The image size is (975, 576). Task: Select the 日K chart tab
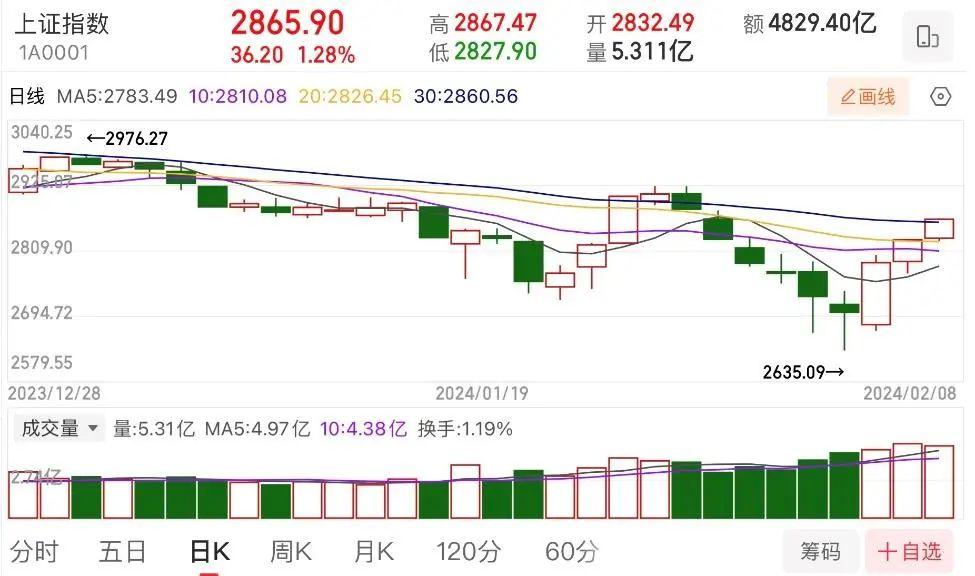[x=210, y=551]
